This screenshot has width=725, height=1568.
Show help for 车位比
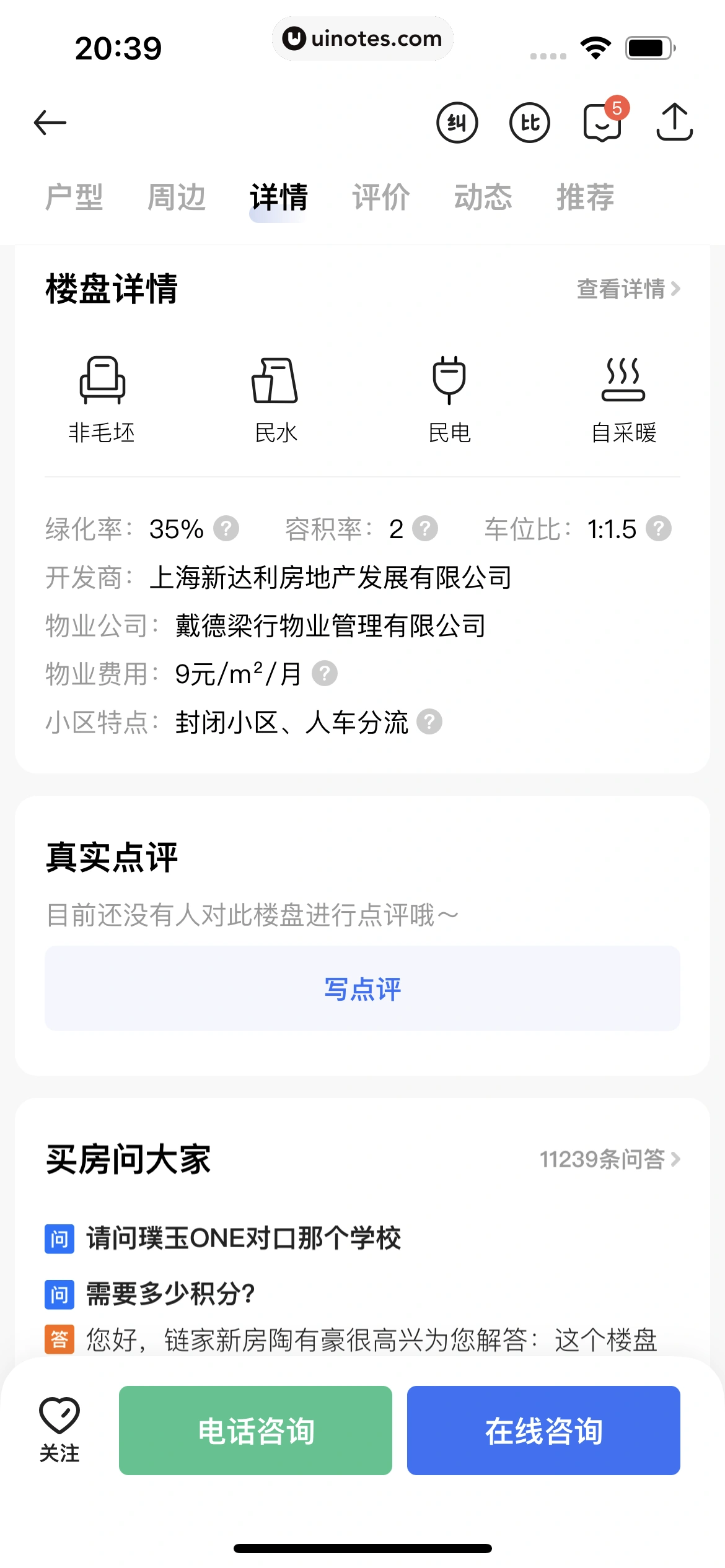(658, 529)
